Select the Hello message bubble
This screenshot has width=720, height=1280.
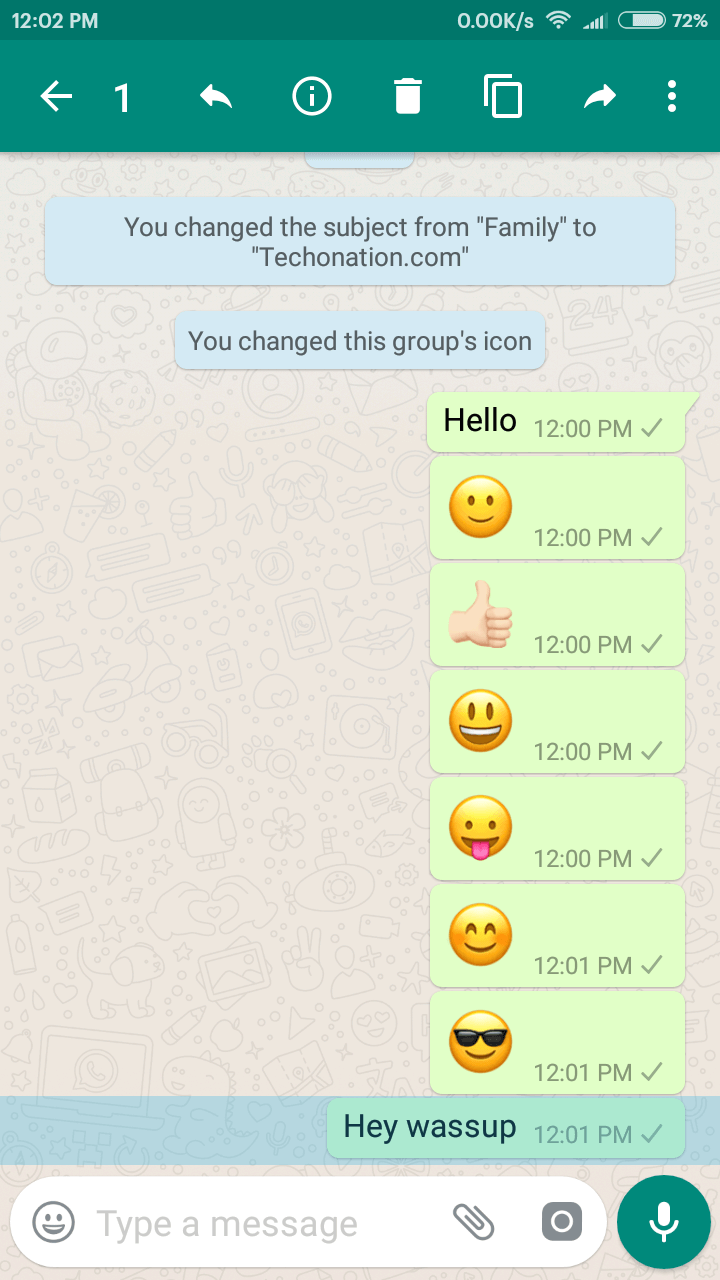557,420
